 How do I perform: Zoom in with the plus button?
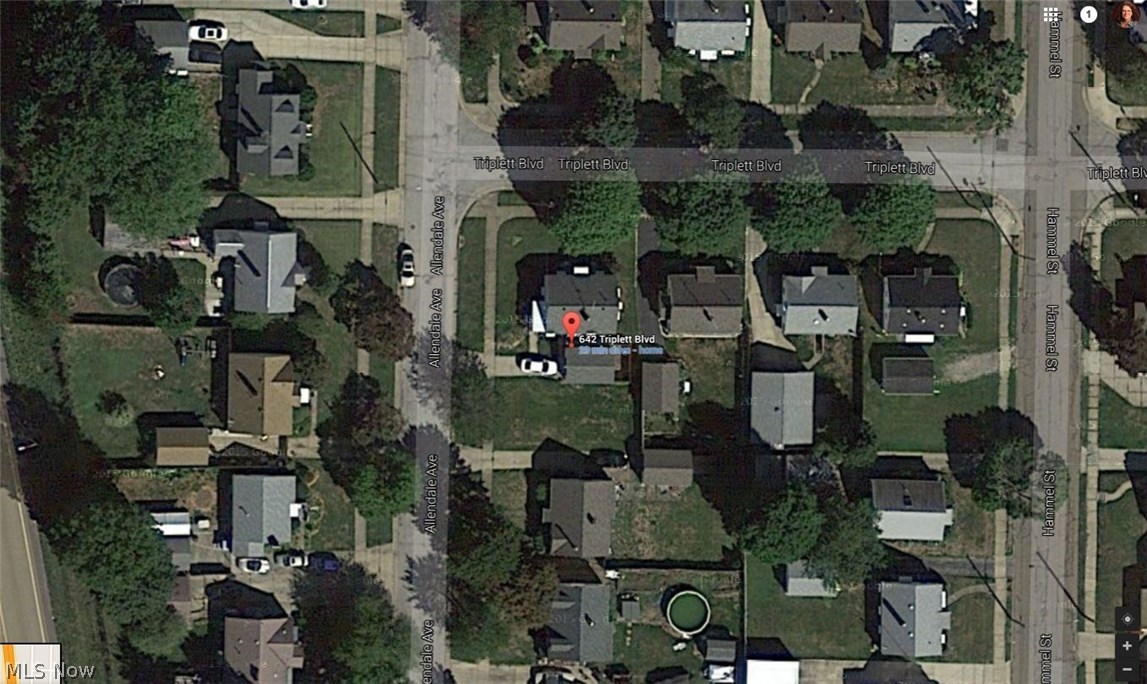pyautogui.click(x=1128, y=646)
